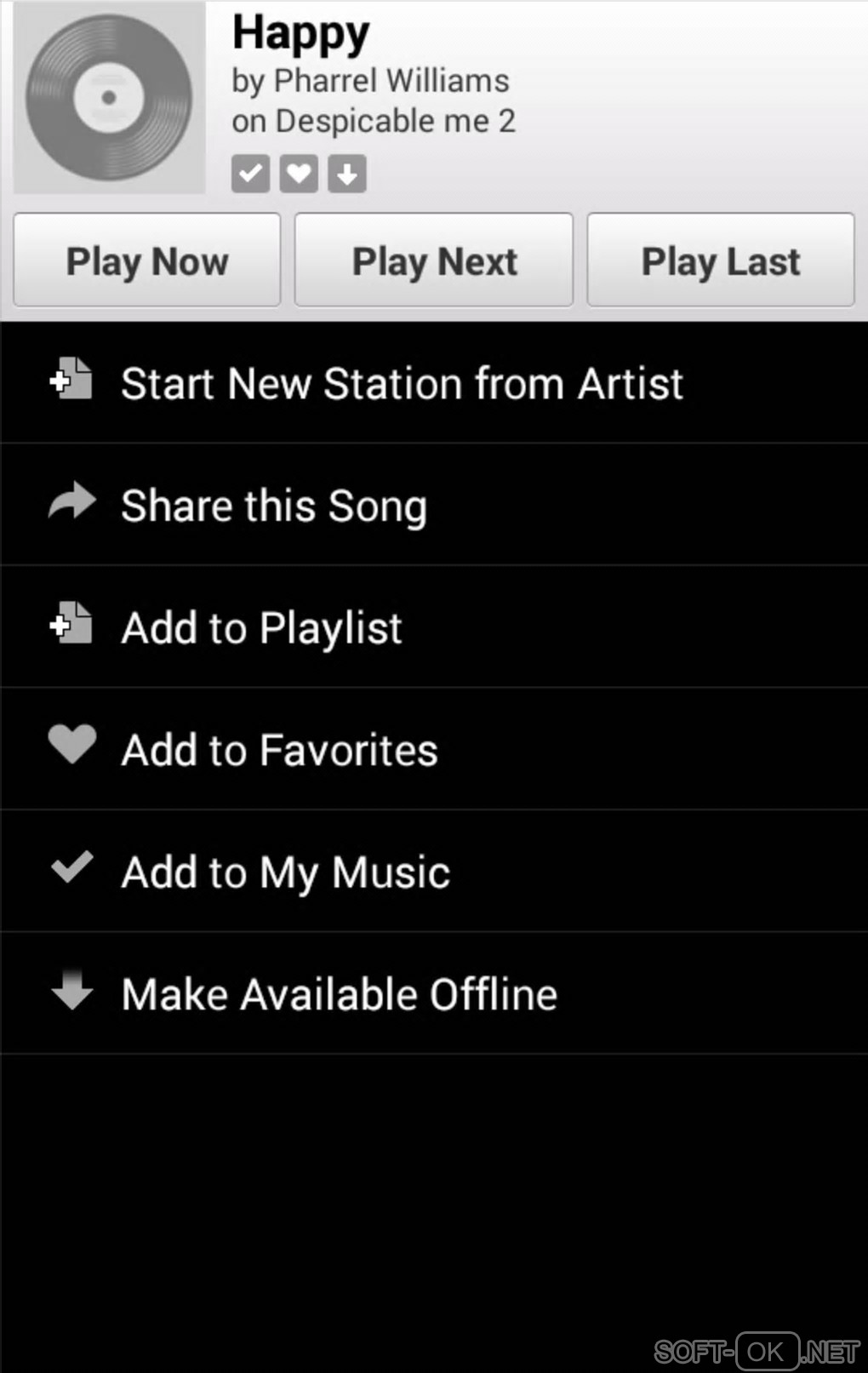868x1373 pixels.
Task: Start New Station from Artist
Action: (x=402, y=383)
